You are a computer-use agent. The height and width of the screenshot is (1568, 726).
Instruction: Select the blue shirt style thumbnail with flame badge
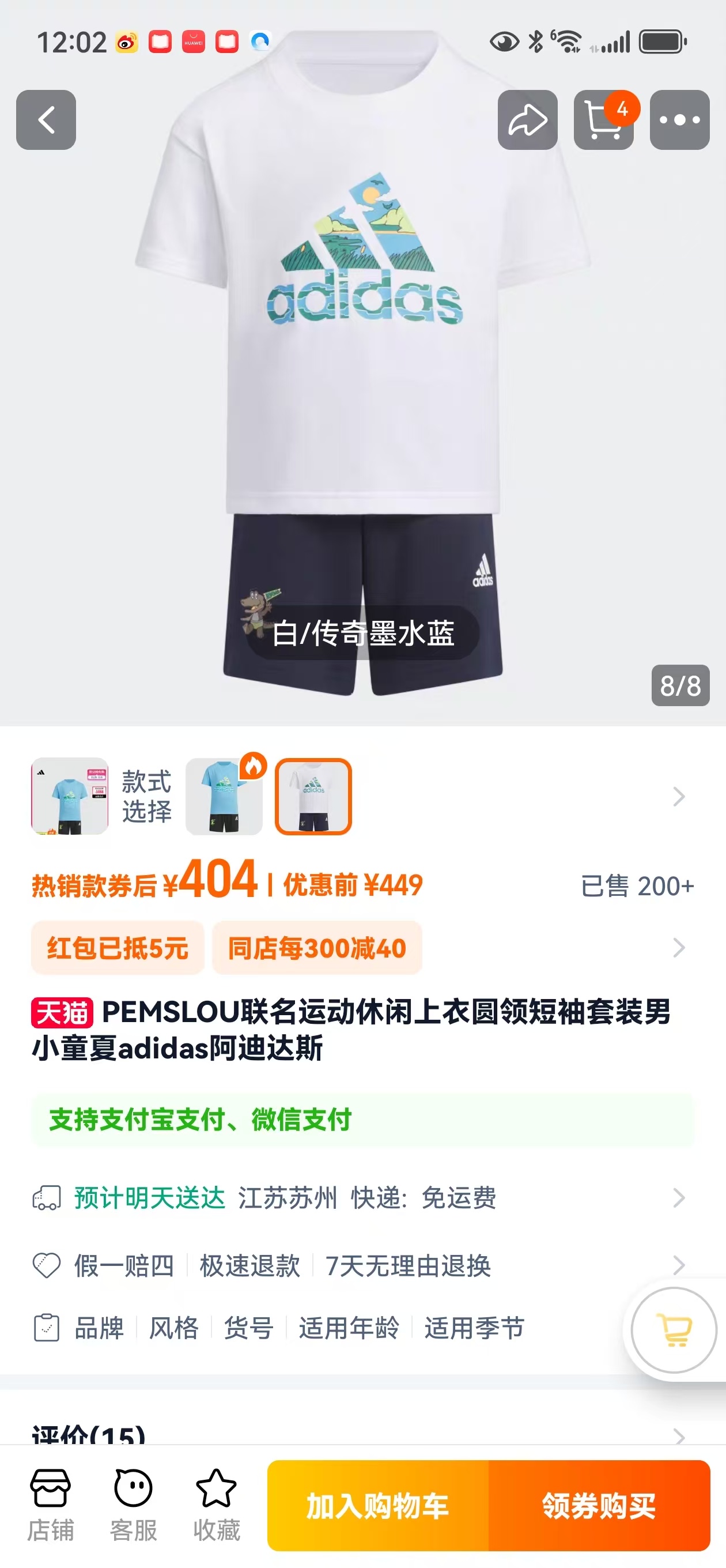pyautogui.click(x=224, y=796)
